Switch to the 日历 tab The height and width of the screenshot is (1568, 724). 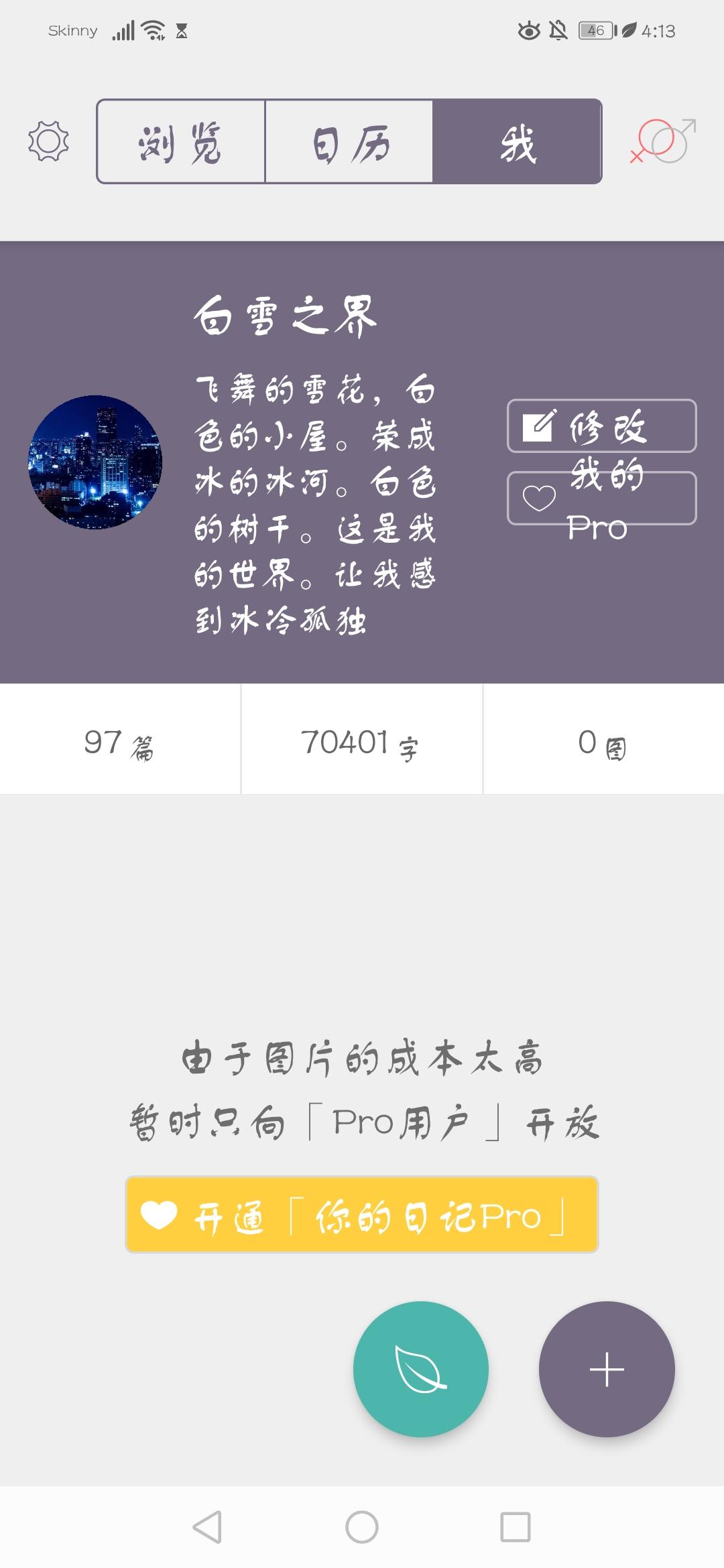(x=349, y=141)
